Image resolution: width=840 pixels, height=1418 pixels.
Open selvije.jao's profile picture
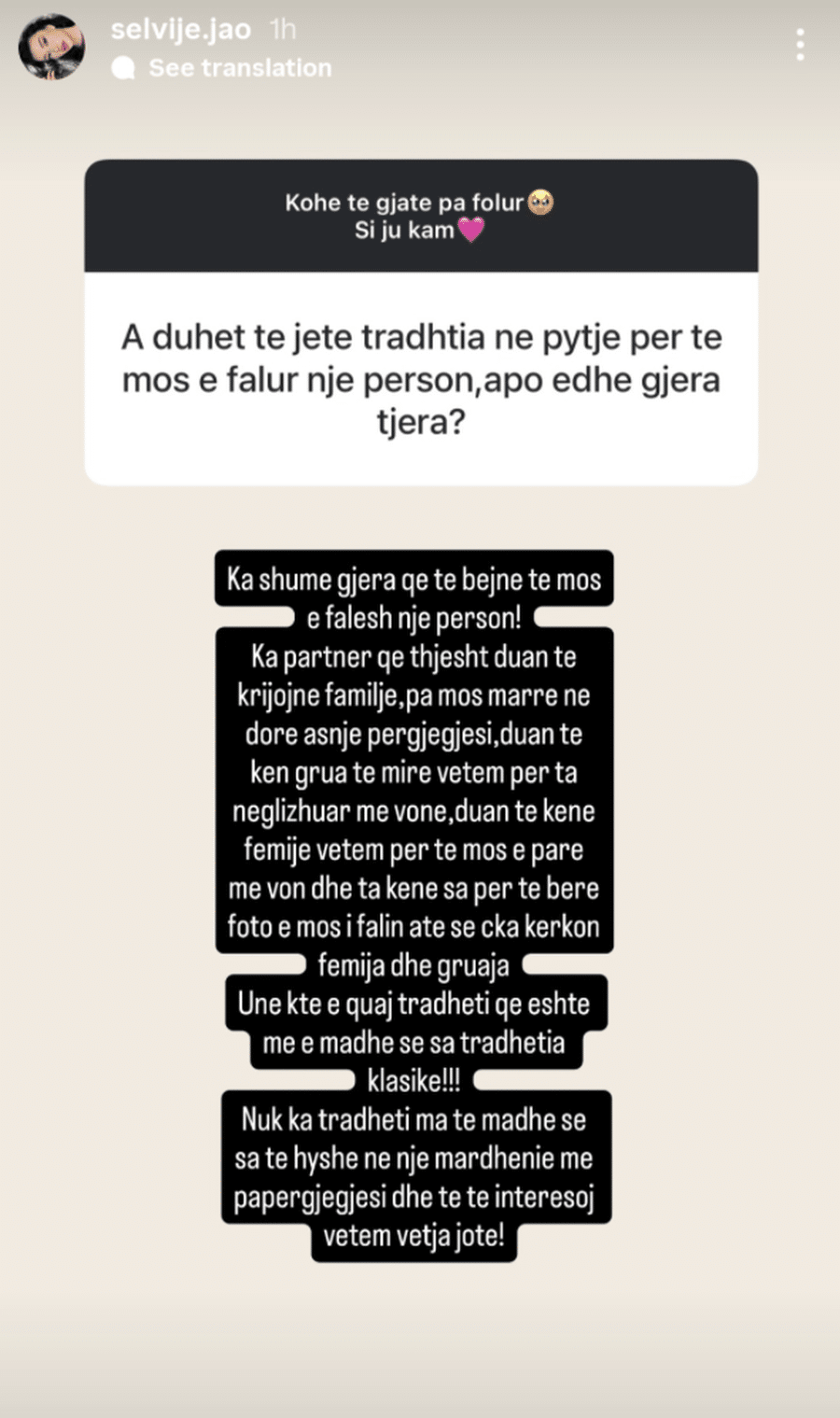click(51, 47)
